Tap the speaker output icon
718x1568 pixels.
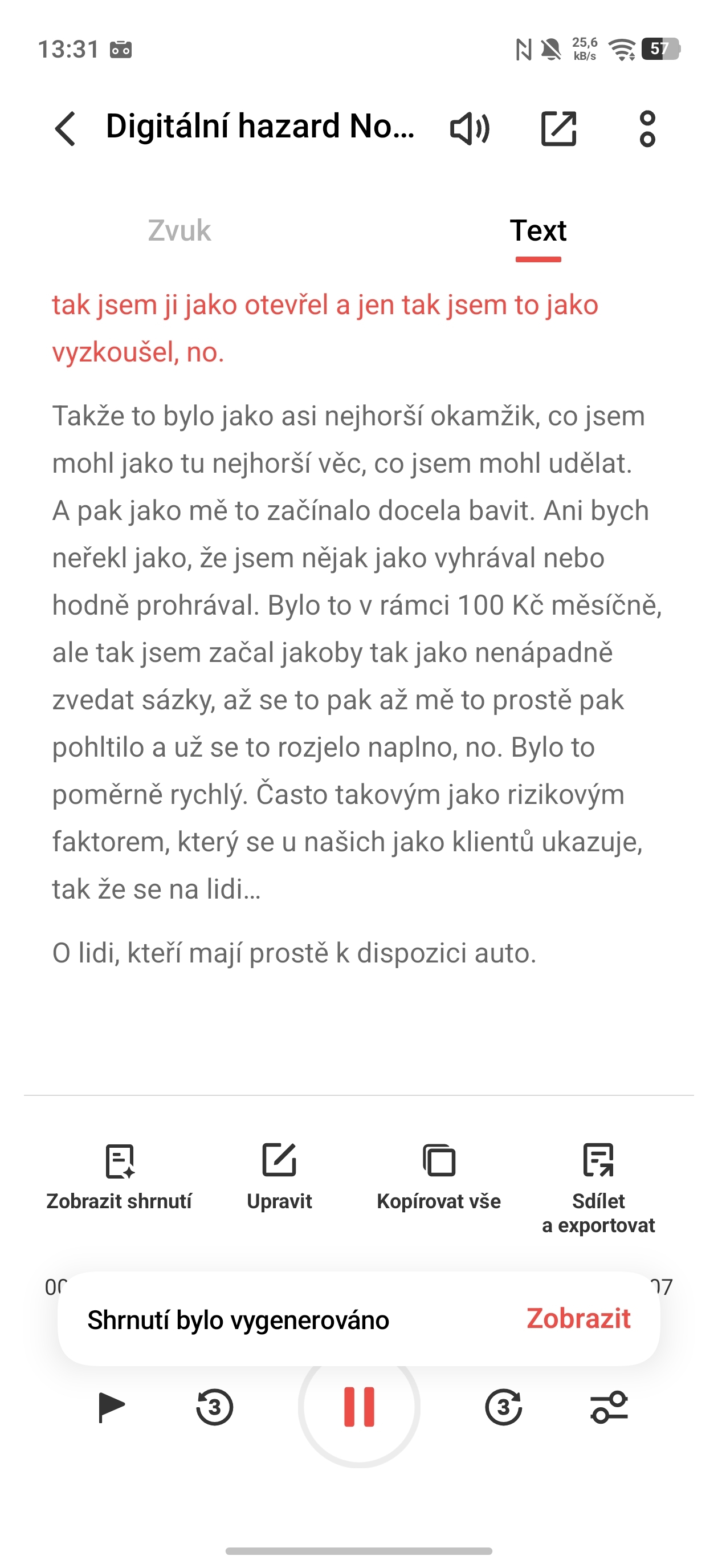(468, 128)
